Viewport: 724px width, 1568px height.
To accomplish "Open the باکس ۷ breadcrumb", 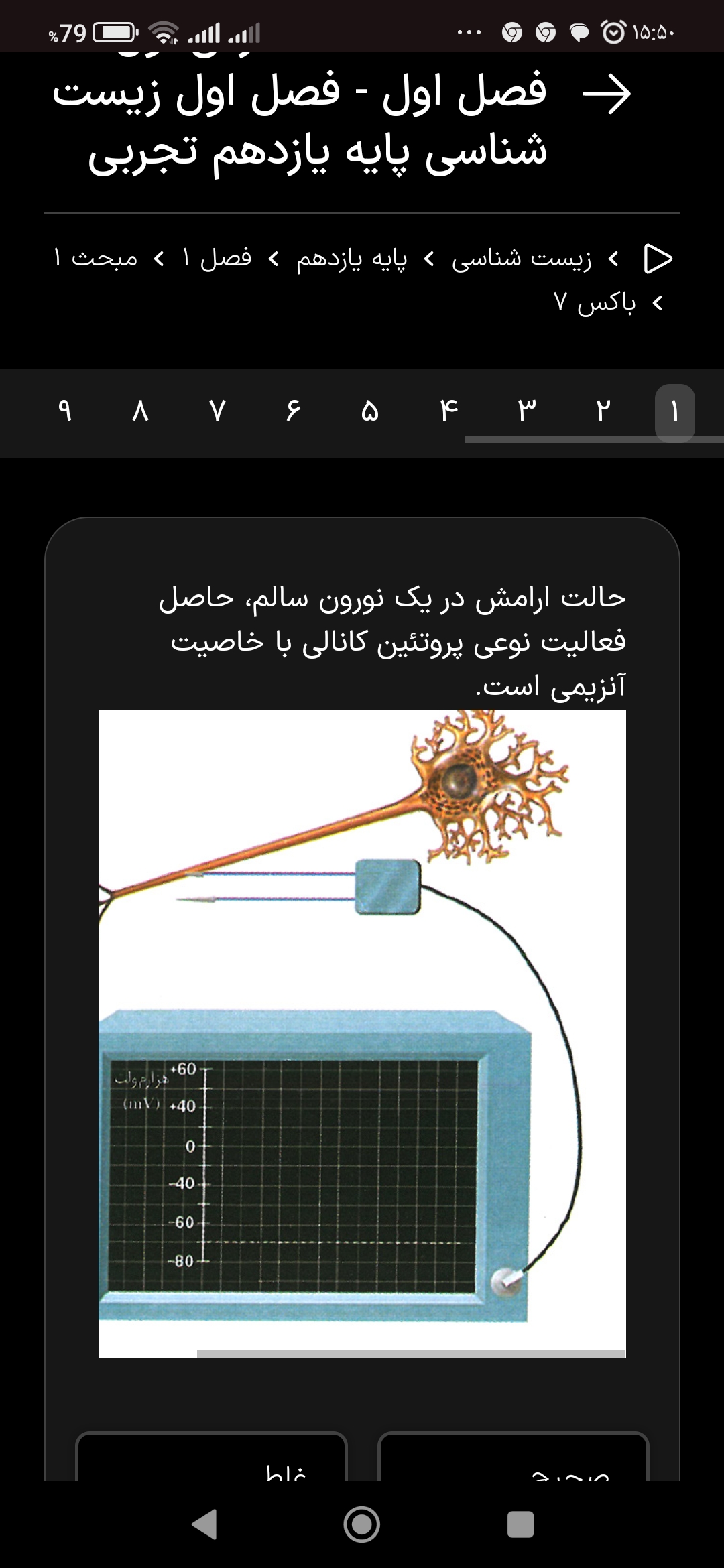I will [x=594, y=303].
